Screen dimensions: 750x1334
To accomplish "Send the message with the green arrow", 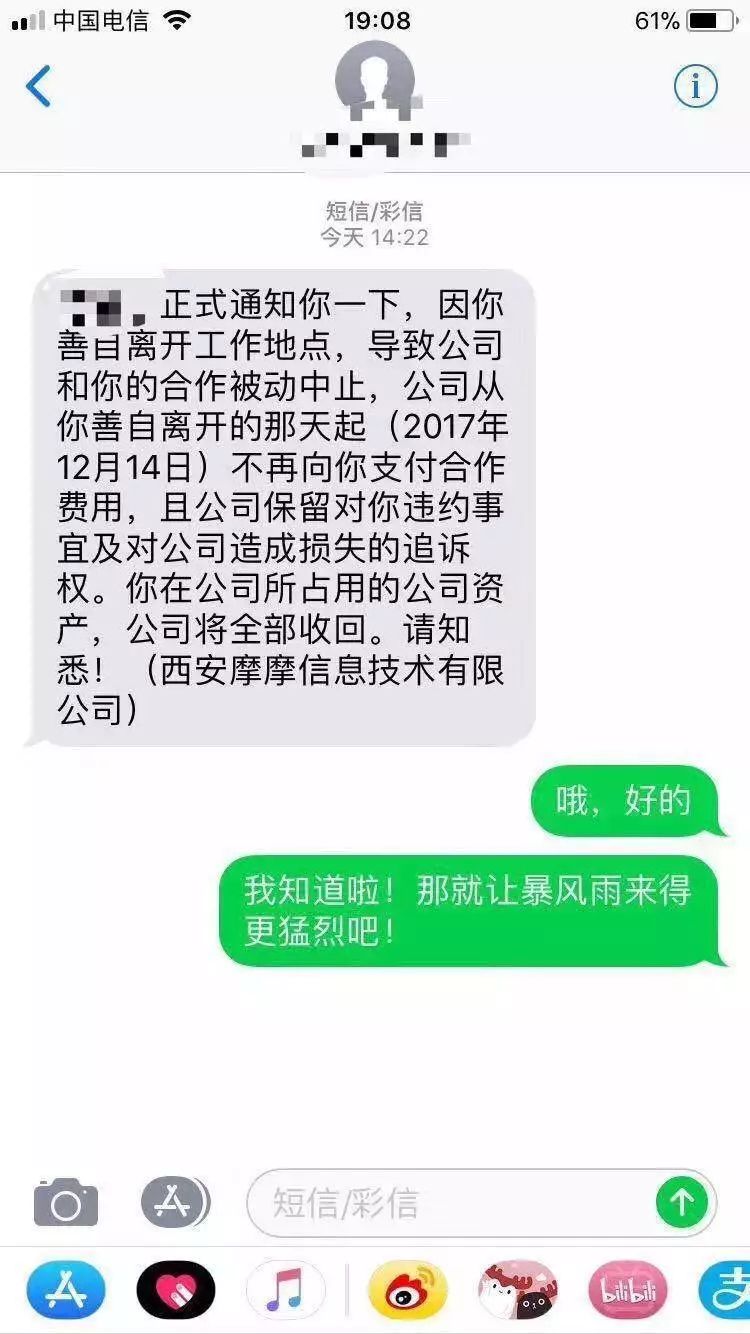I will [682, 1202].
